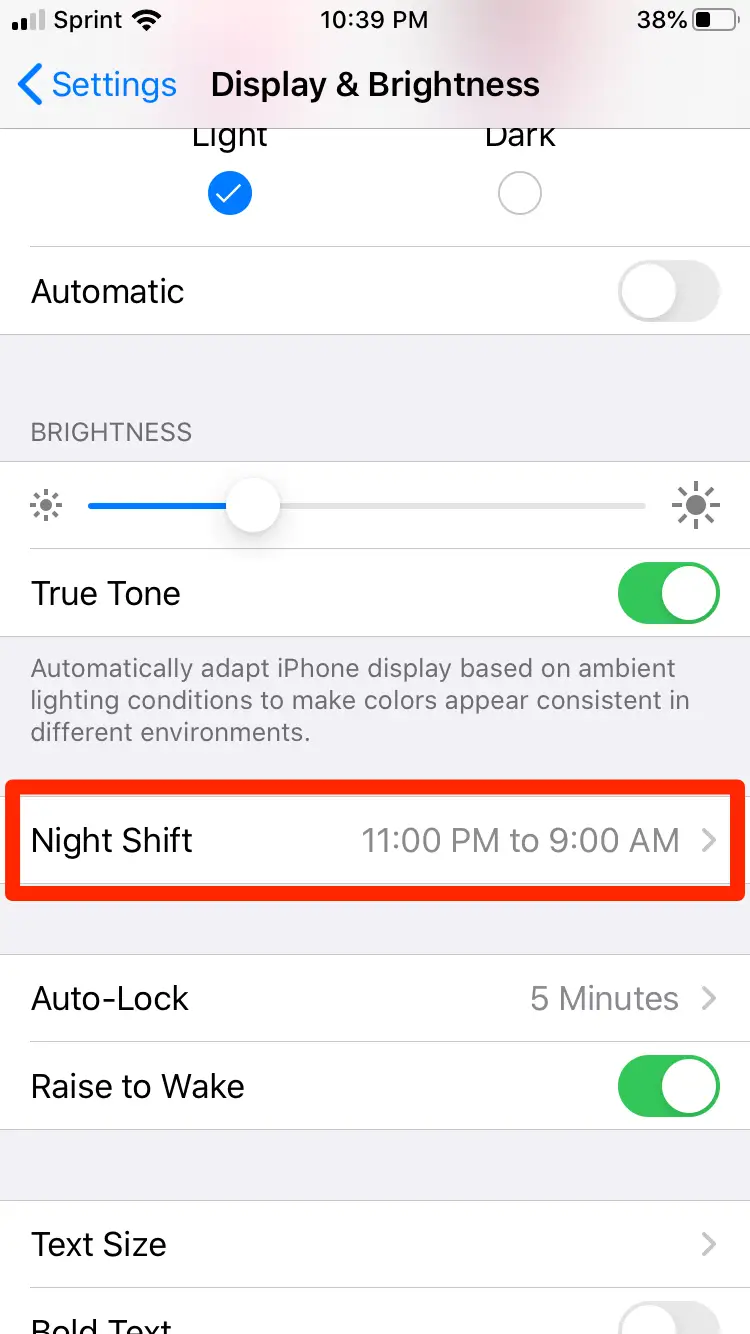Open Night Shift settings

coord(375,841)
